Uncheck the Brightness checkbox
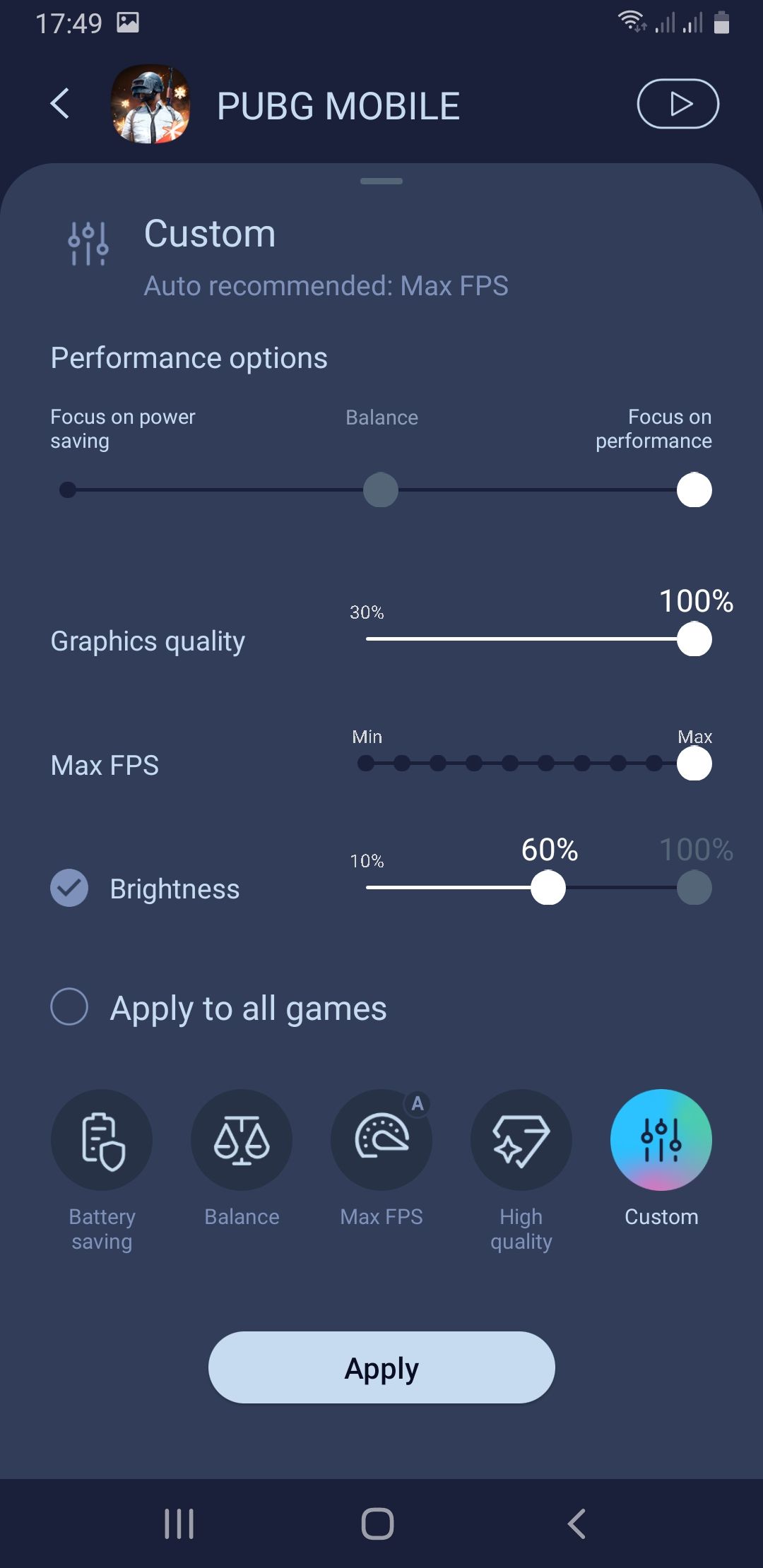 point(69,888)
